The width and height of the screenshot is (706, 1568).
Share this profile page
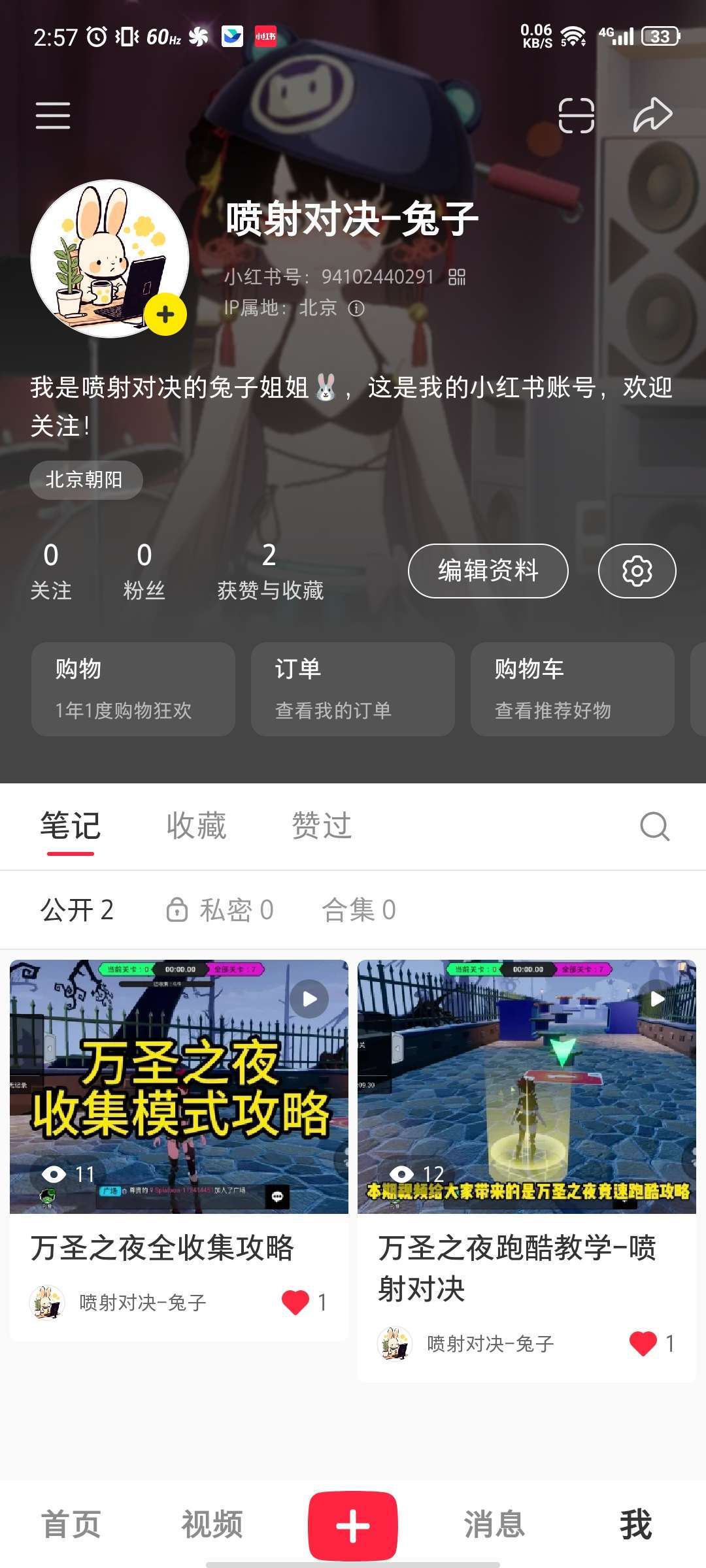[x=652, y=116]
